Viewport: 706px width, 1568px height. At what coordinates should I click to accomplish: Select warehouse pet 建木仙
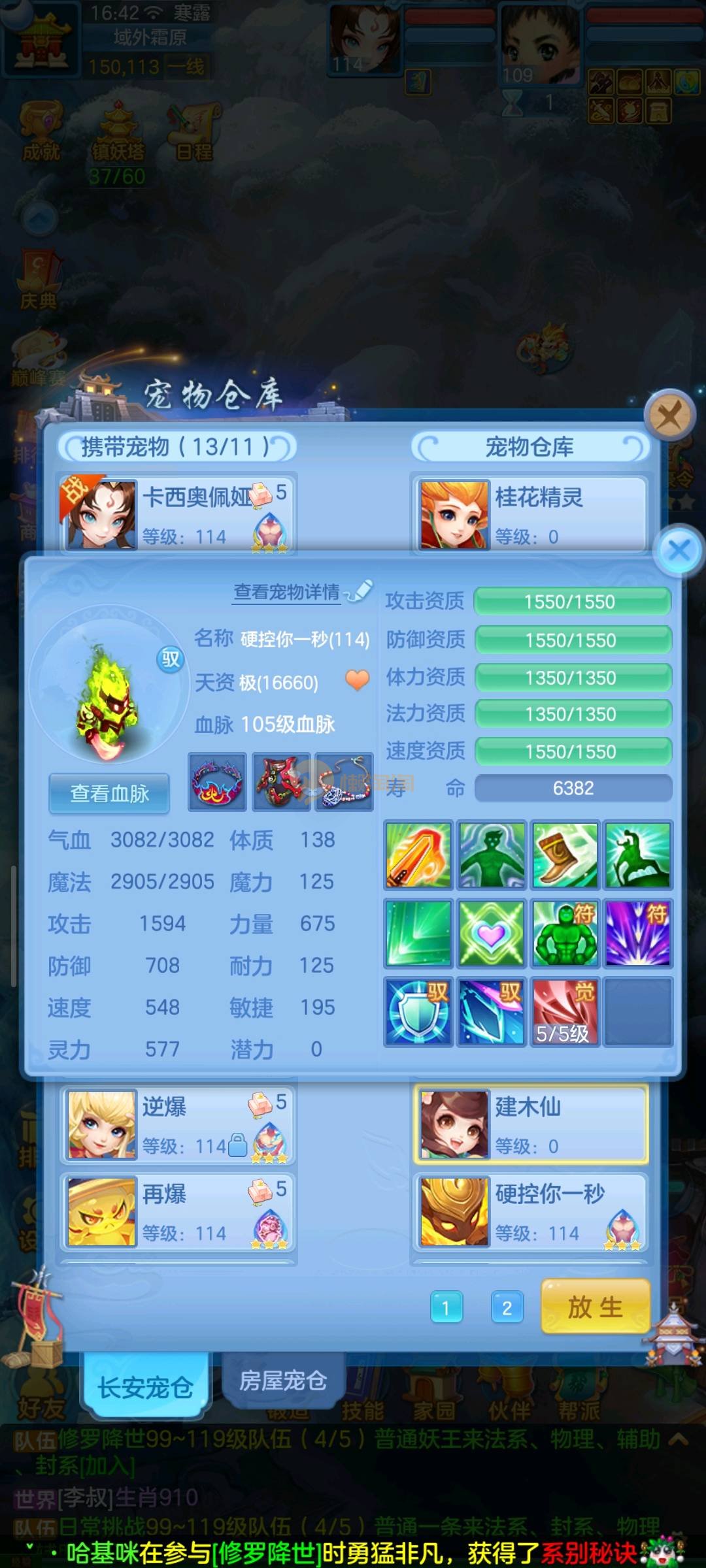[x=530, y=1125]
